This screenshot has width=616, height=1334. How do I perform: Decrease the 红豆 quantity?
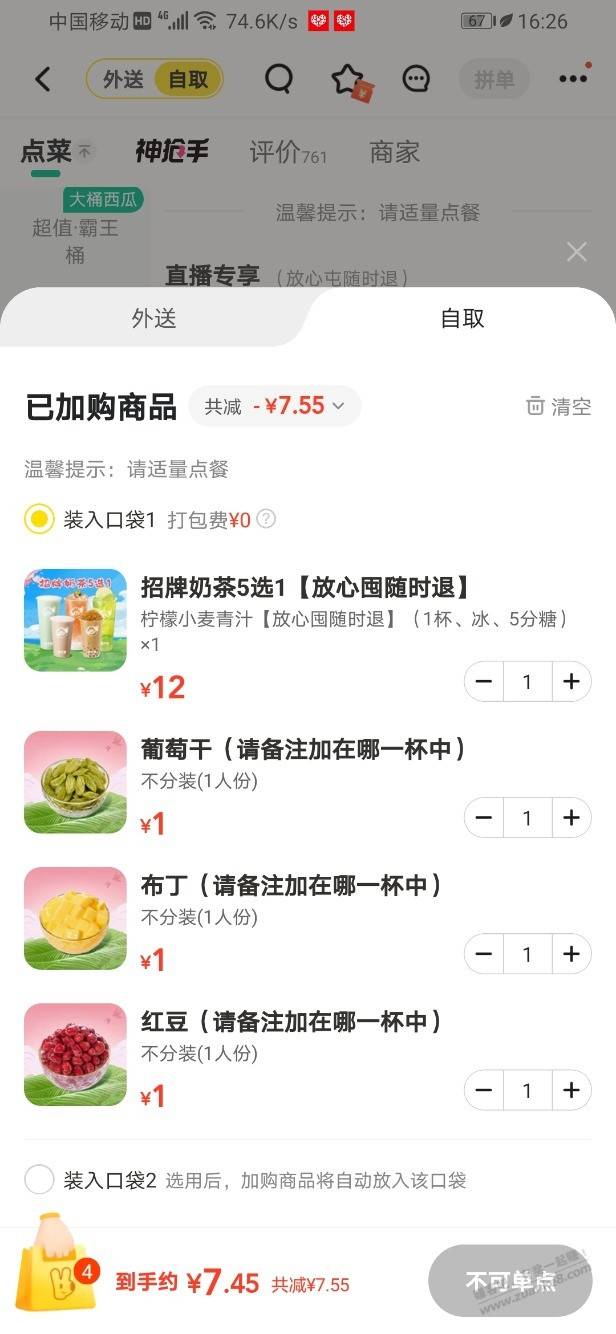coord(484,1090)
